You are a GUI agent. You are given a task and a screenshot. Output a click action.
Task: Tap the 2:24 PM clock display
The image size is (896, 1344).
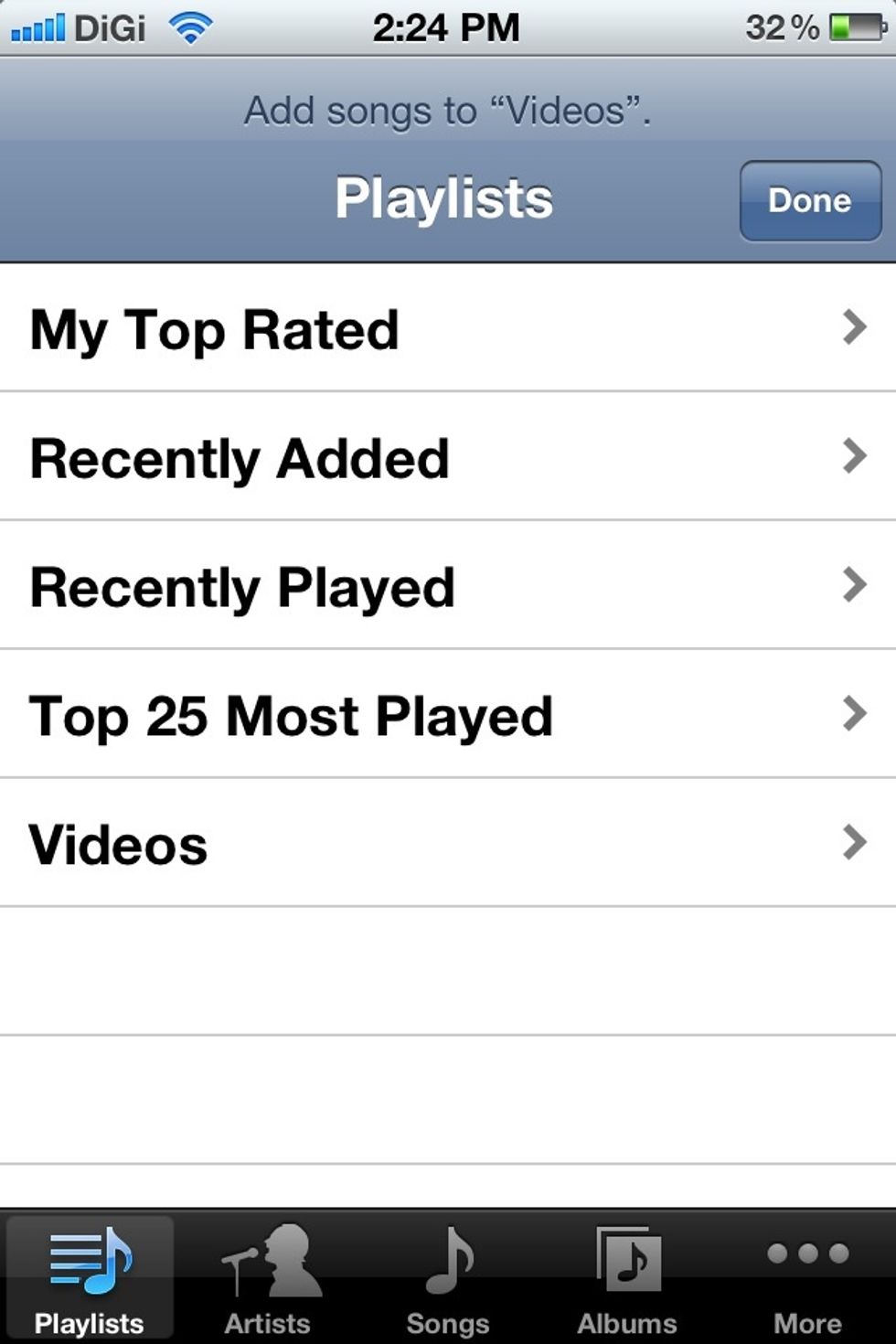445,26
